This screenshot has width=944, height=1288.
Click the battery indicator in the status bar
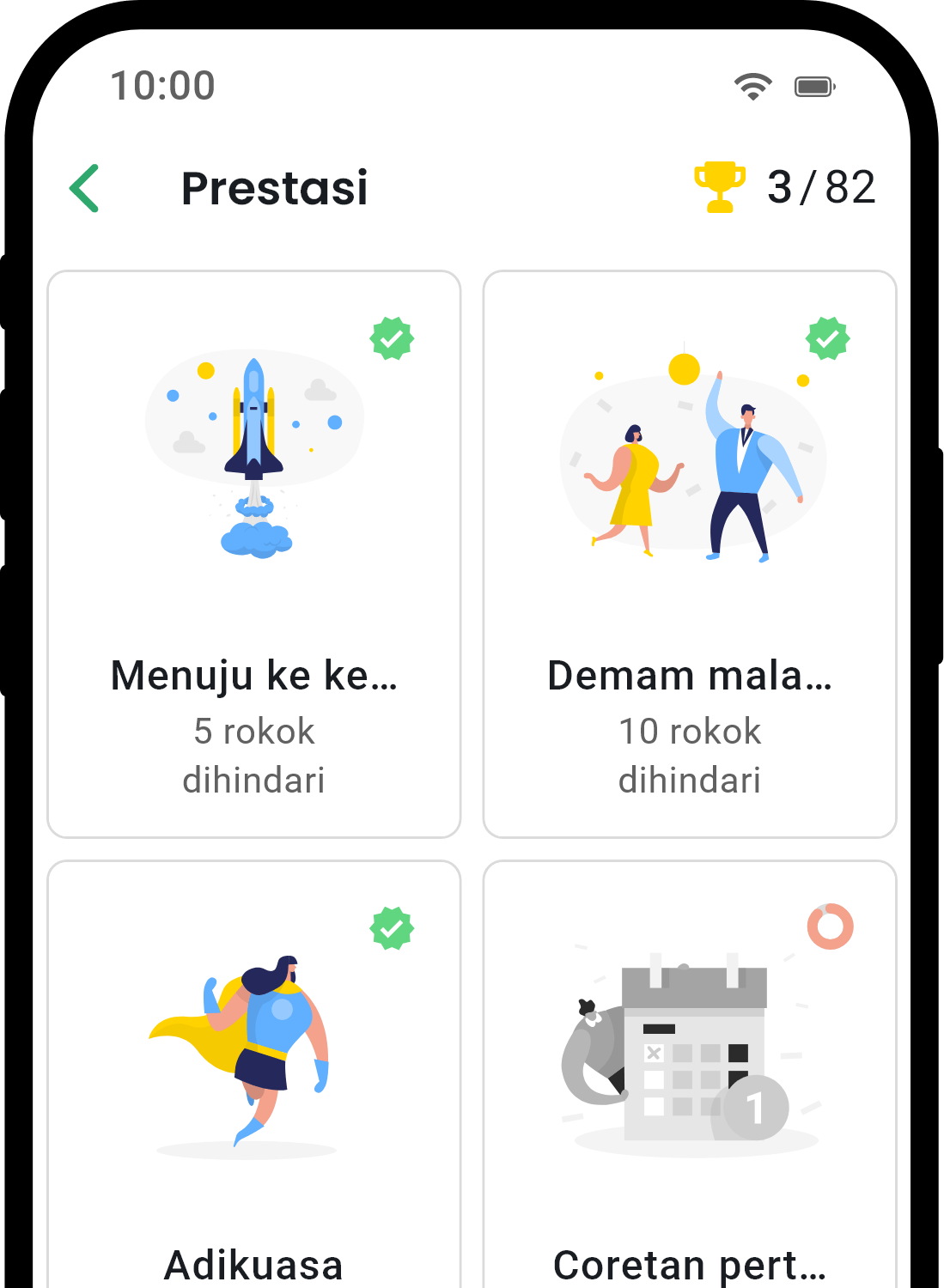click(x=813, y=85)
